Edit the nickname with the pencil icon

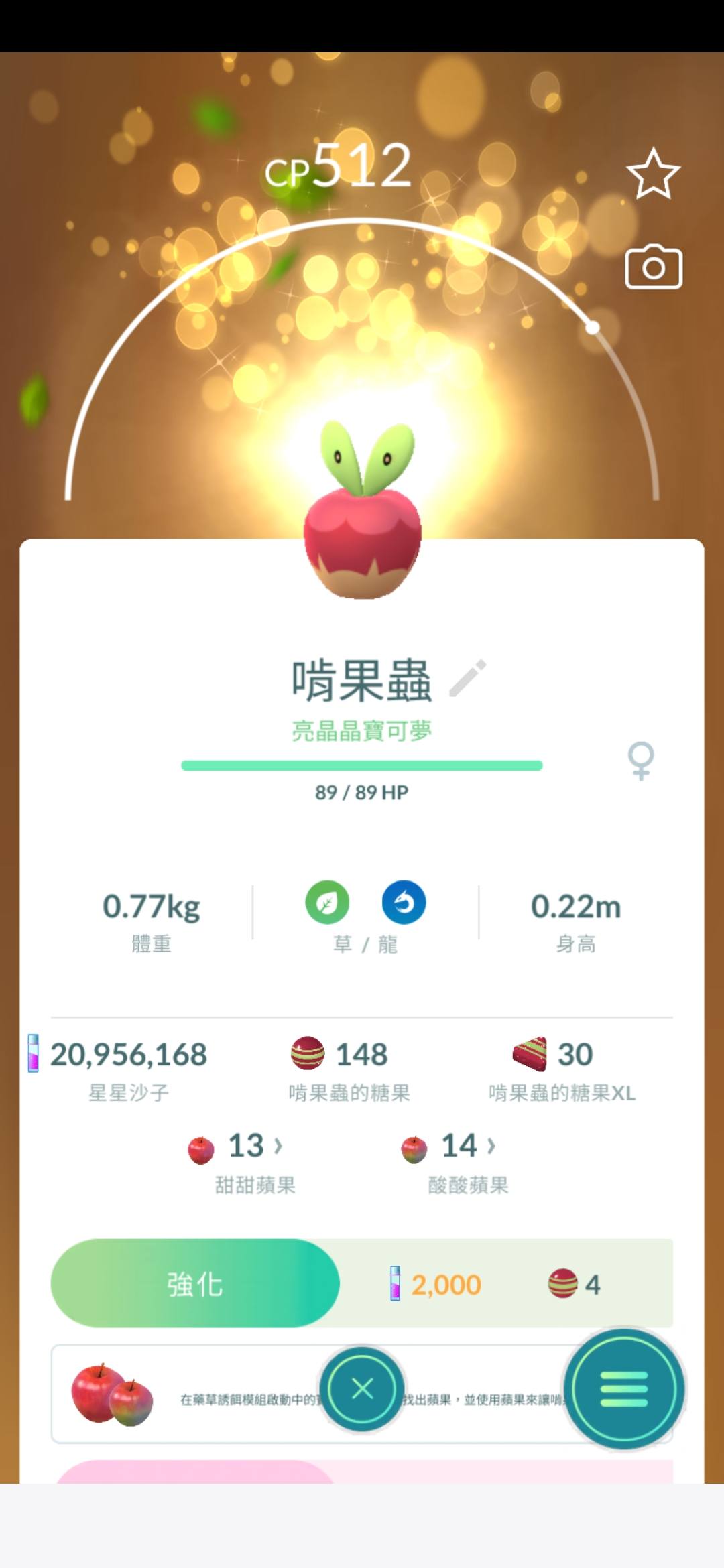tap(468, 678)
